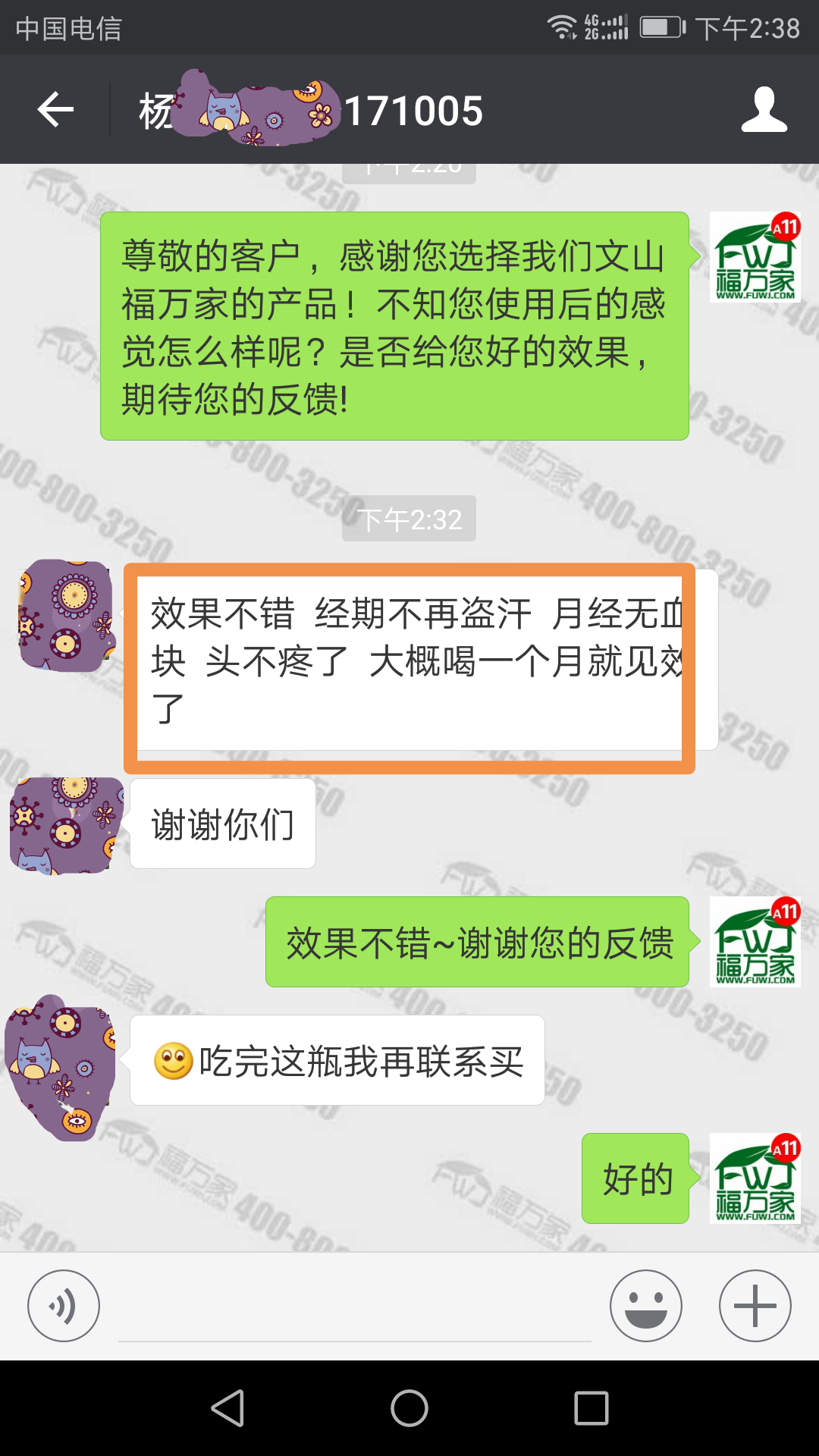Tap customer's avatar beside 谢谢你们 message

coord(67,825)
